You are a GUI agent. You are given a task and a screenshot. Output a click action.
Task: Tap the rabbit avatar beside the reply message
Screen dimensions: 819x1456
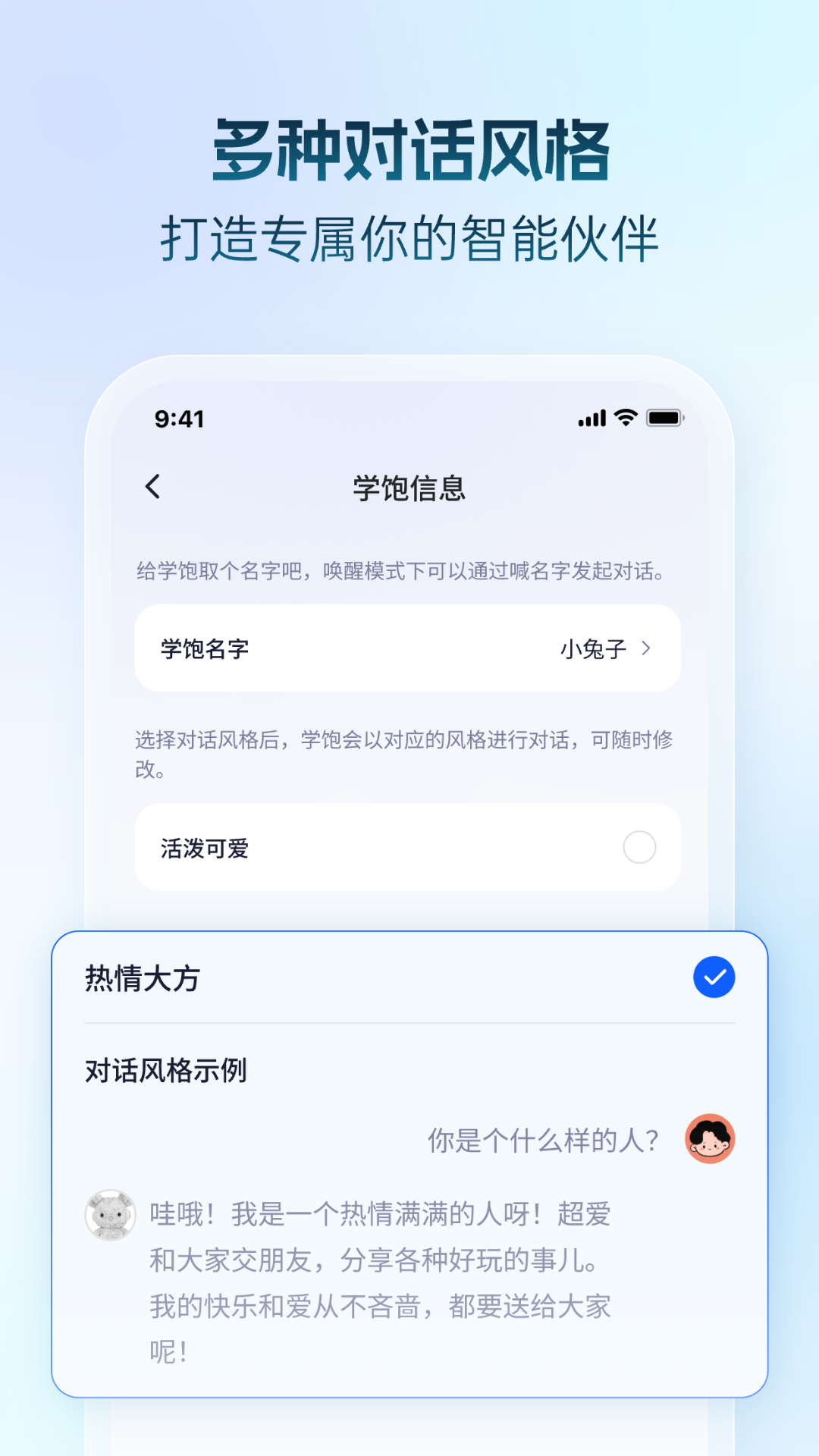[x=107, y=1214]
